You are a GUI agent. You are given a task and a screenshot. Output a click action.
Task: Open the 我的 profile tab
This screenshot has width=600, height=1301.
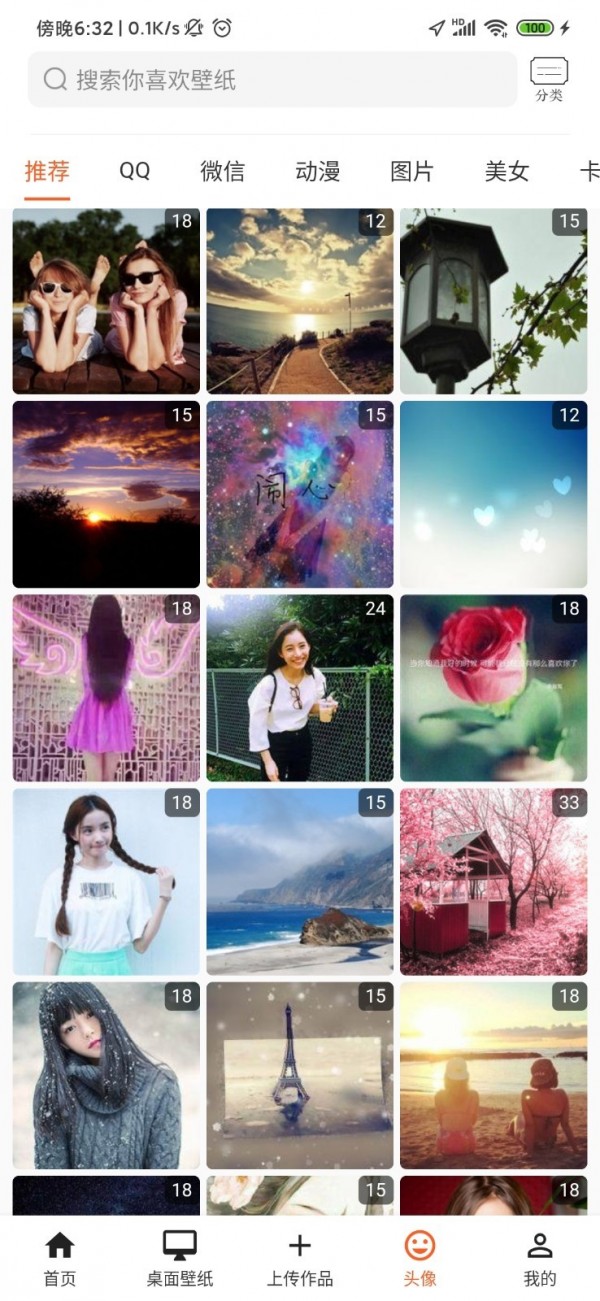[540, 1258]
